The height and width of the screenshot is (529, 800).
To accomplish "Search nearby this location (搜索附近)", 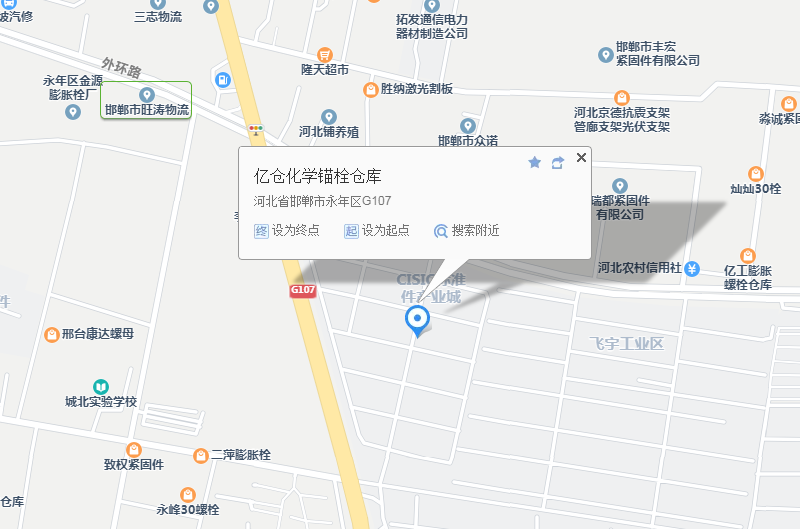I will click(x=466, y=231).
